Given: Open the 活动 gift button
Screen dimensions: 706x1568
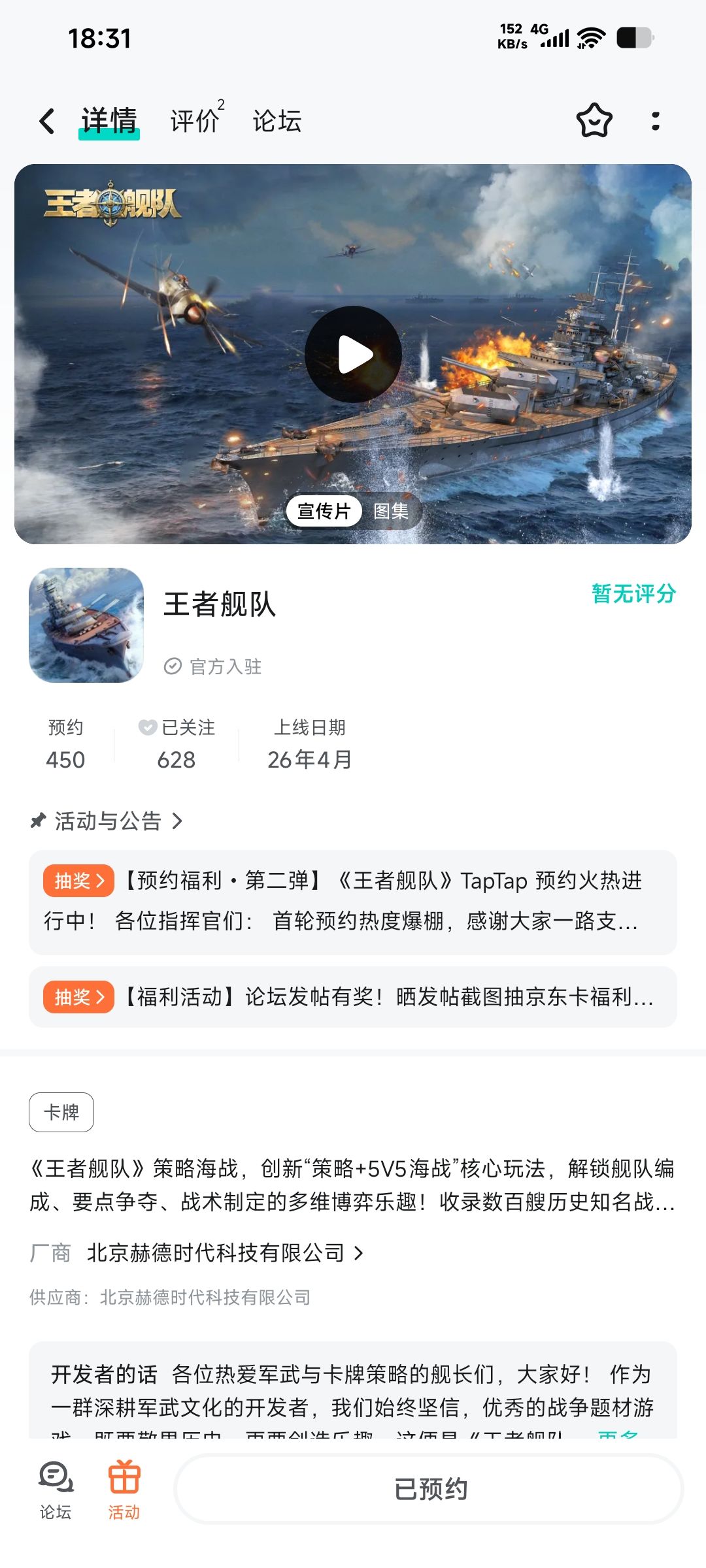Looking at the screenshot, I should (124, 1489).
